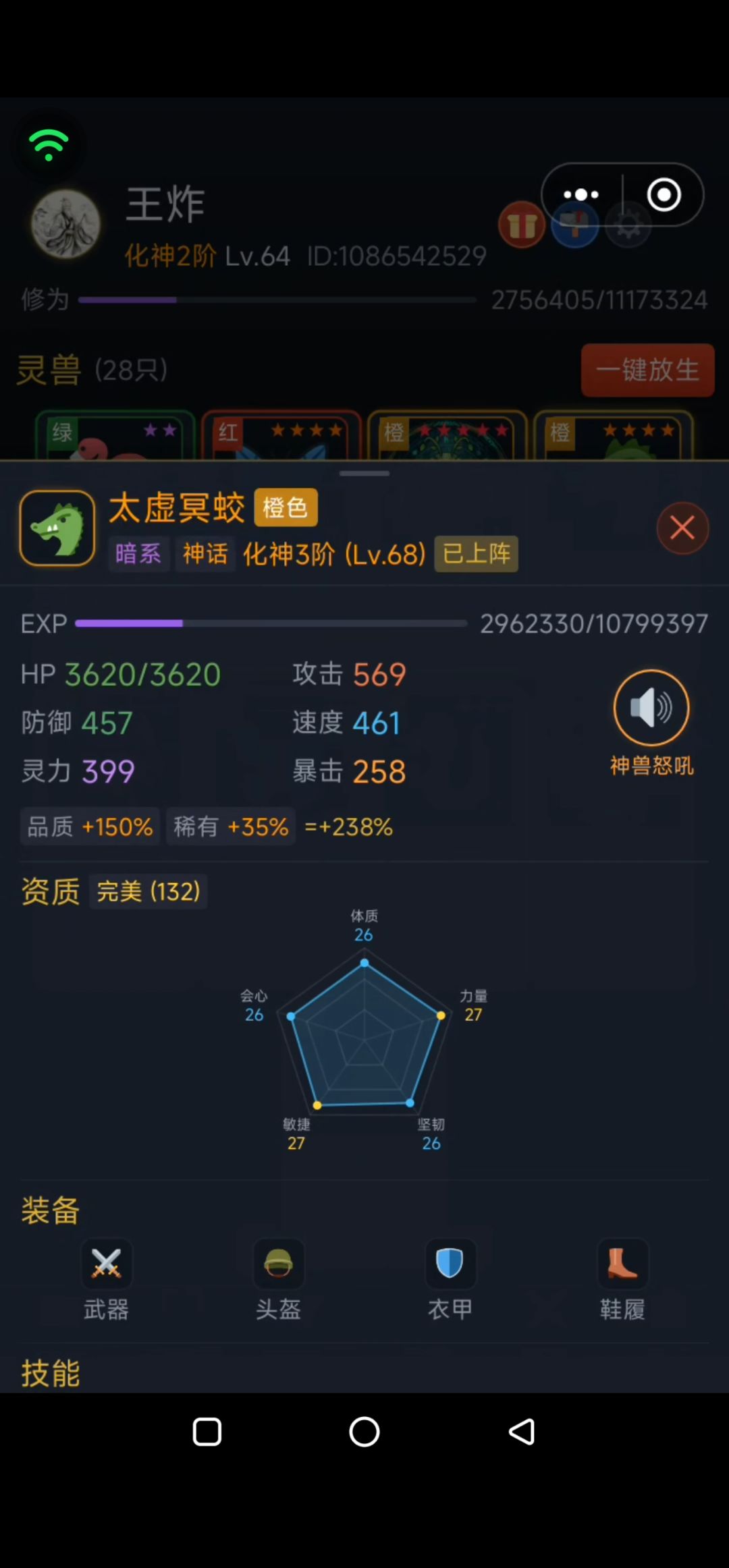
Task: Collapse the pet detail sheet handle
Action: pos(364,474)
